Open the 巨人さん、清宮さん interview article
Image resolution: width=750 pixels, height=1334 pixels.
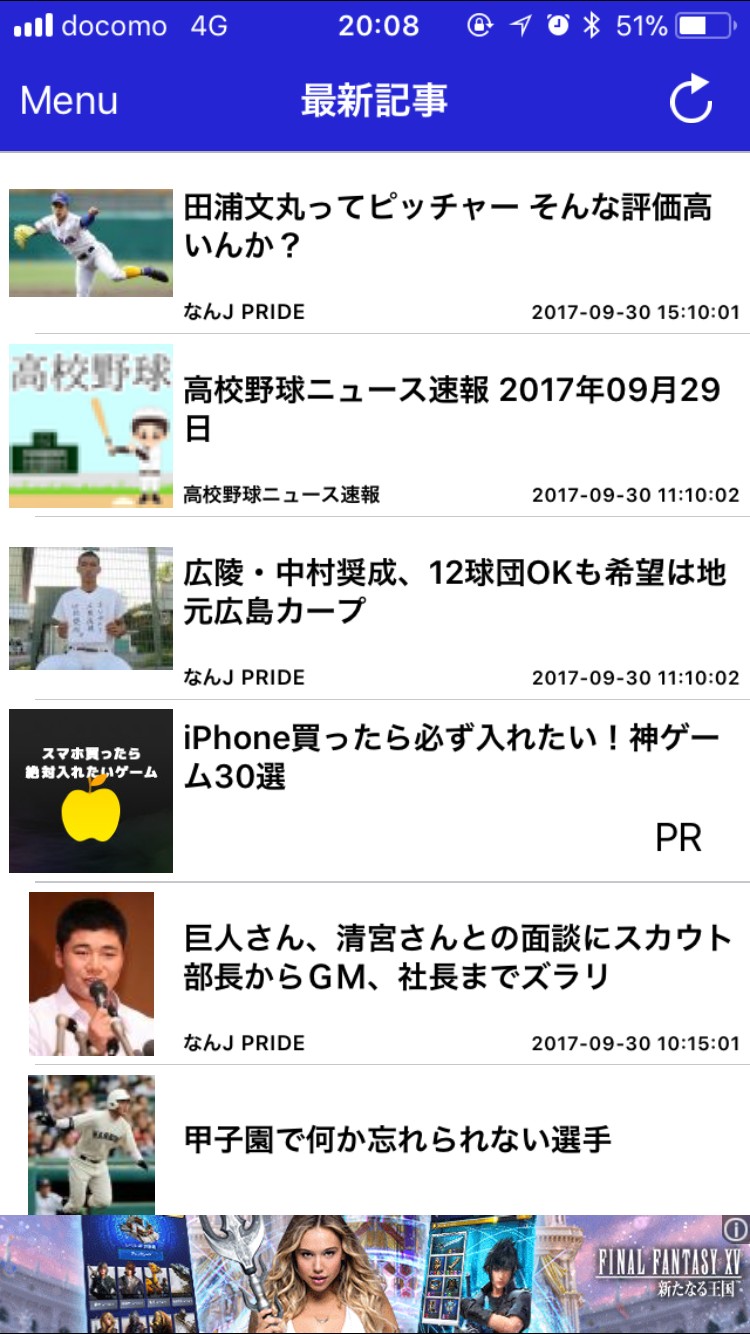click(x=457, y=957)
